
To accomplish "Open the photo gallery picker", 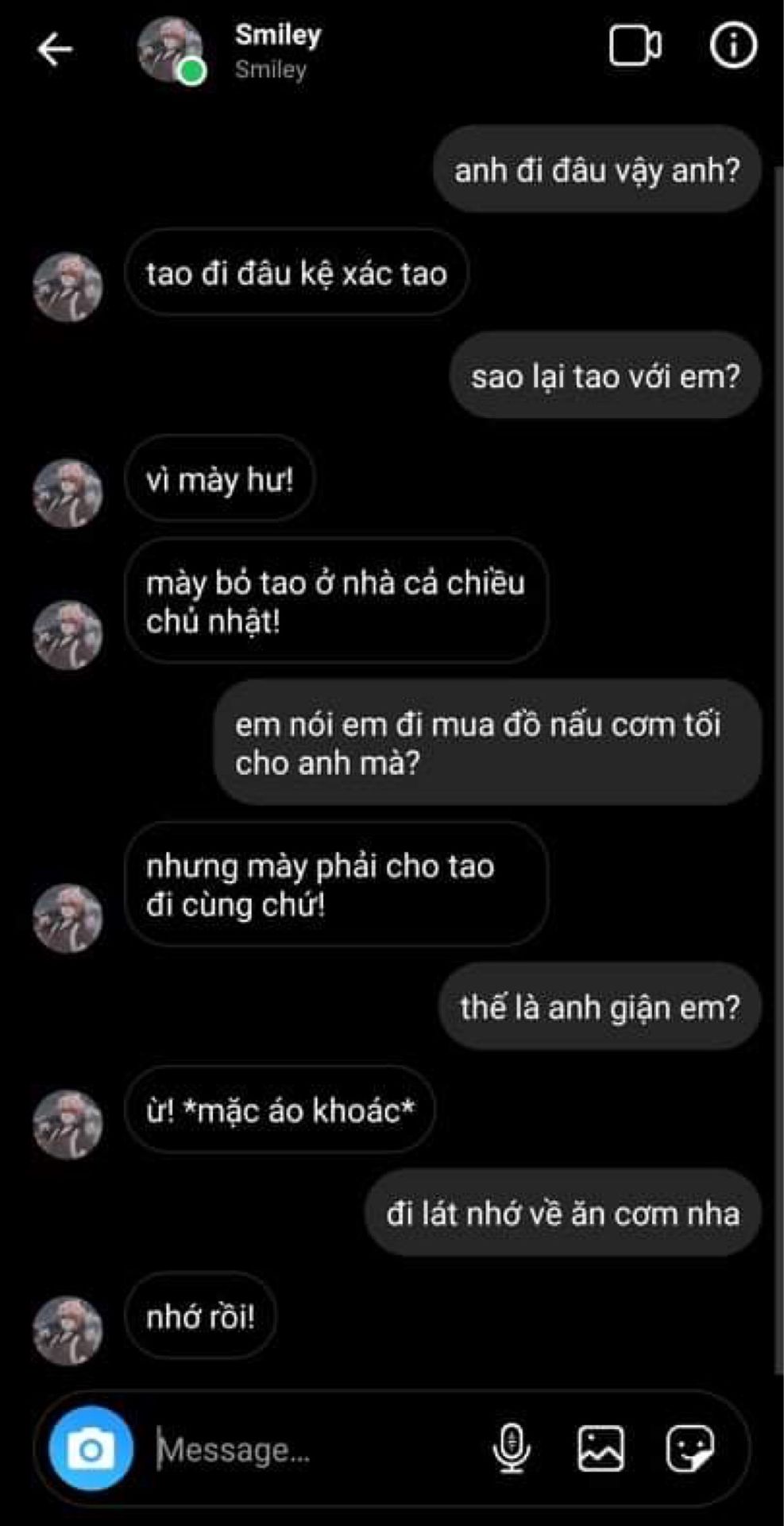I will [x=601, y=1448].
